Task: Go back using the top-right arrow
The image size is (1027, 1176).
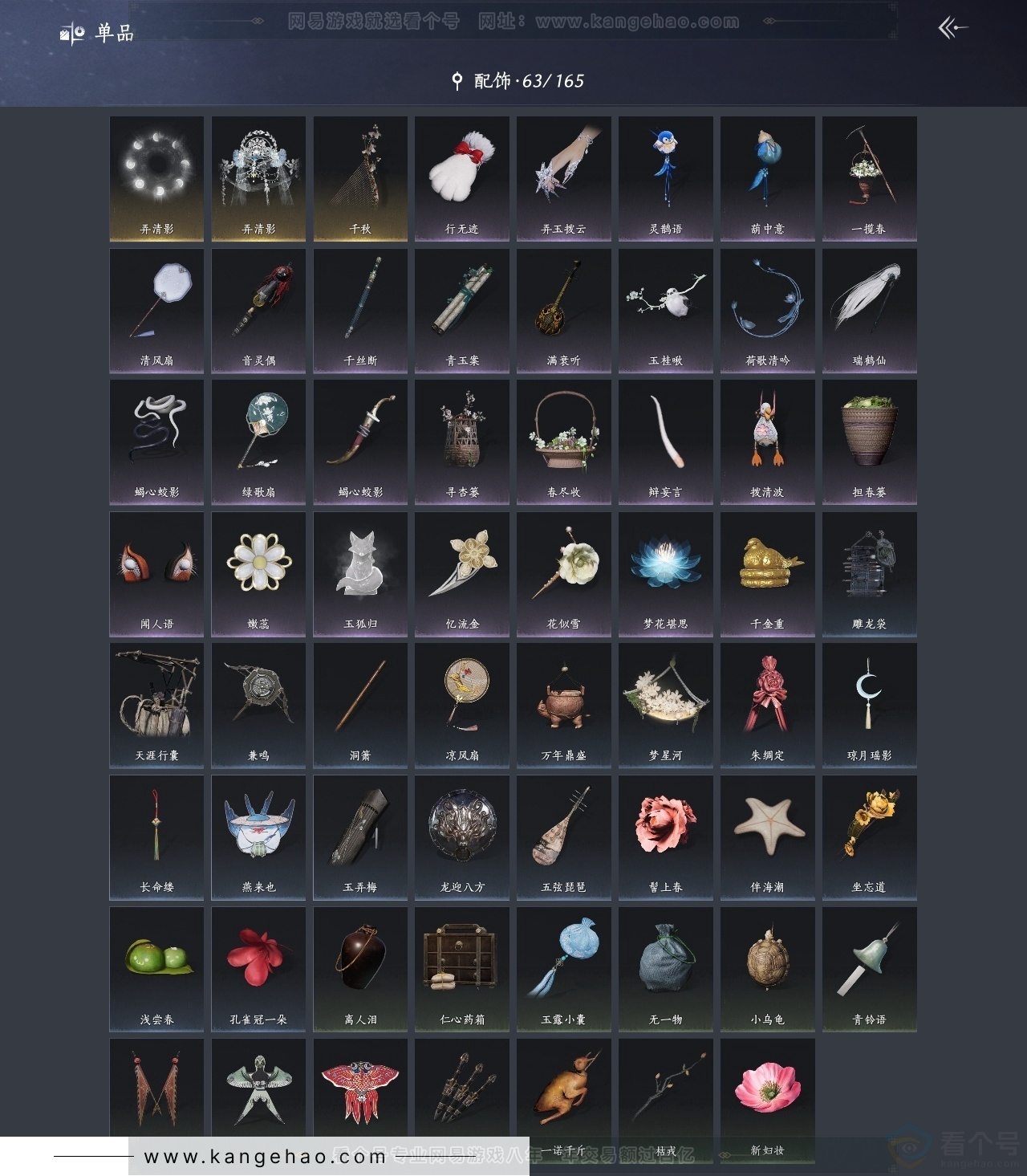Action: point(952,29)
